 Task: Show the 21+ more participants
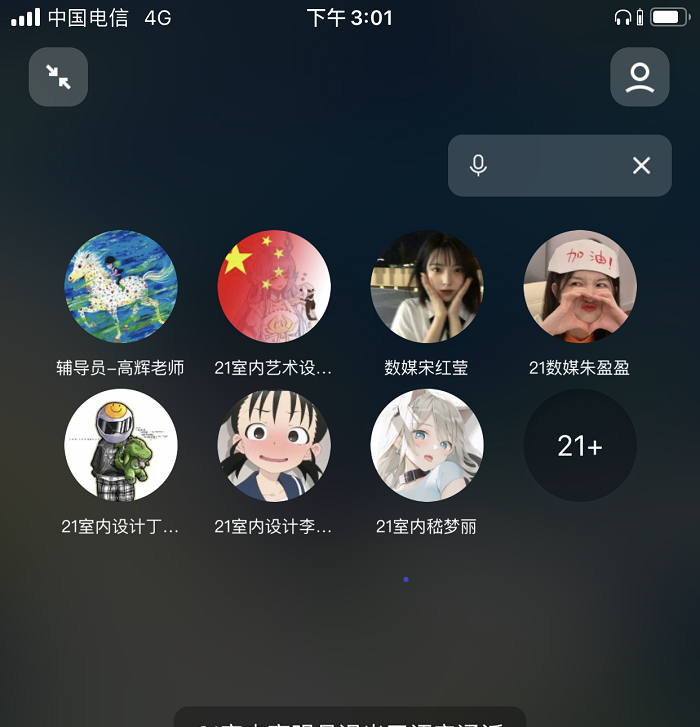click(x=580, y=445)
